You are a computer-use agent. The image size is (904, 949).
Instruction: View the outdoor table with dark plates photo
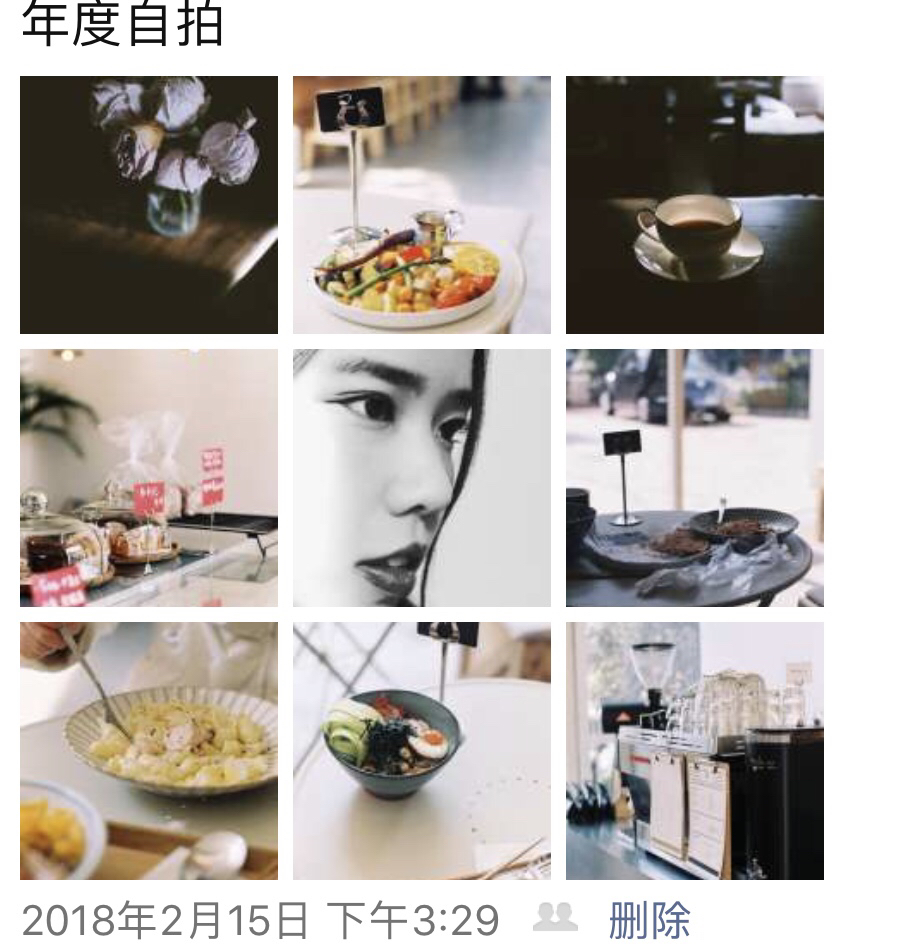pos(695,478)
